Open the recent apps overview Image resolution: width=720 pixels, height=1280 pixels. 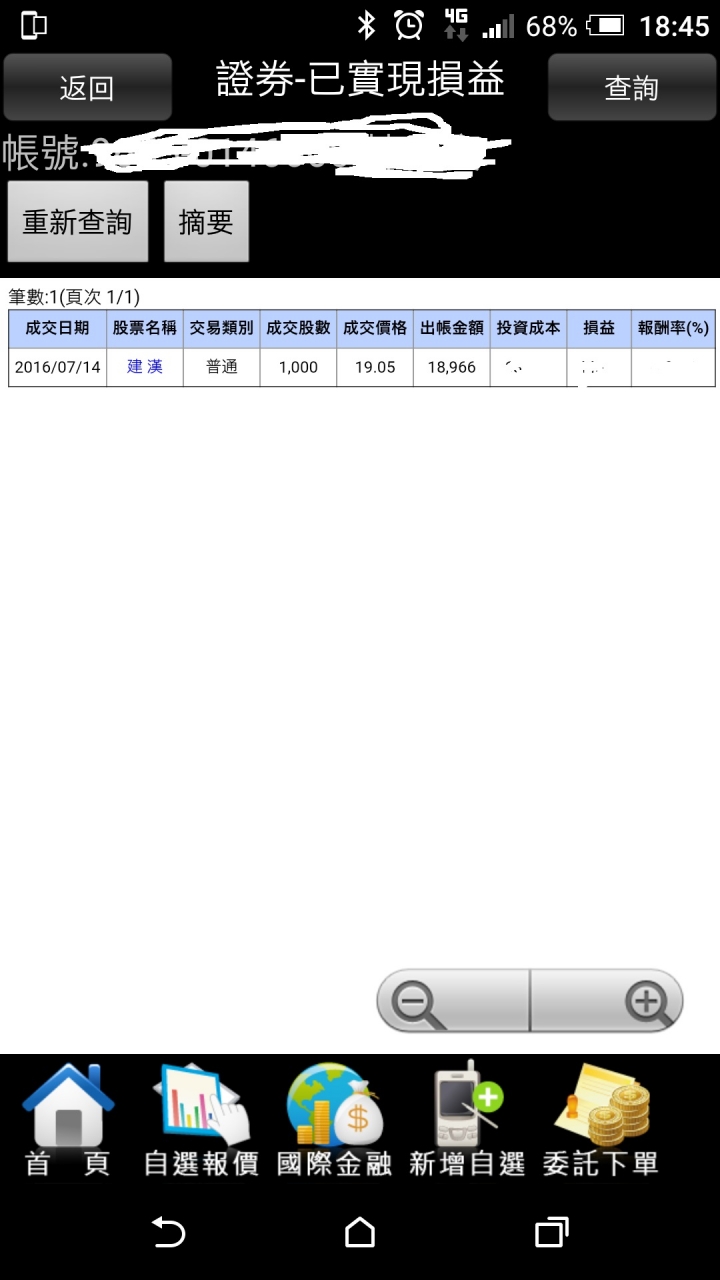551,1232
